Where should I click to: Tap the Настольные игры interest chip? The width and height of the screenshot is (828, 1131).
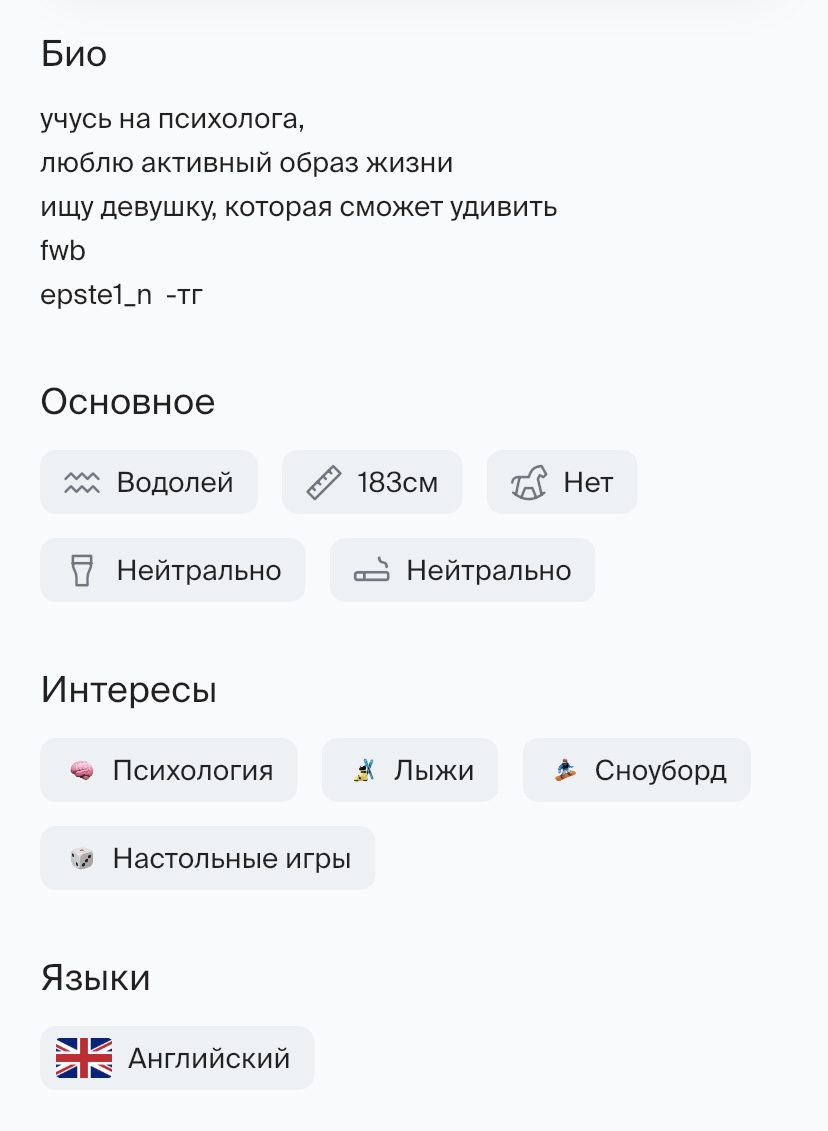point(208,858)
